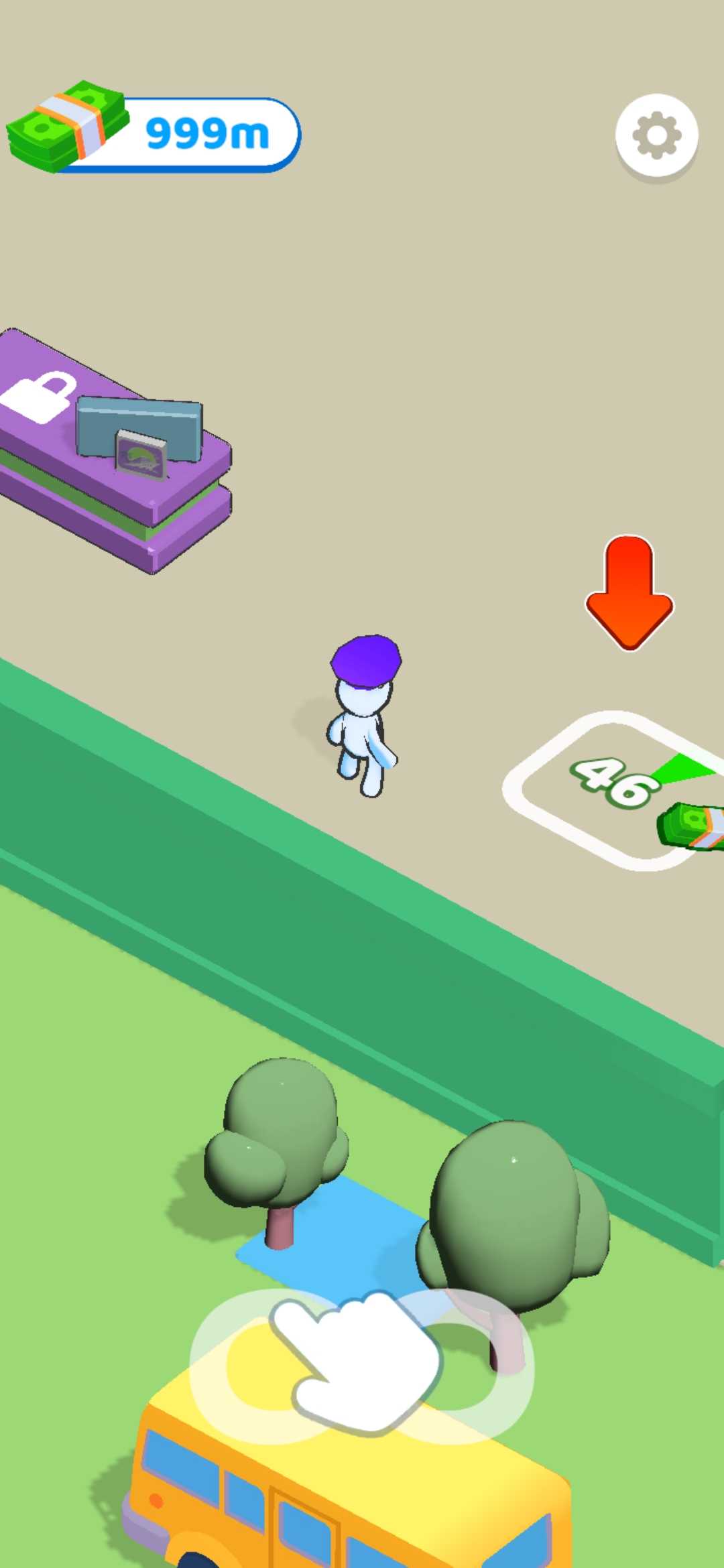724x1568 pixels.
Task: Open the settings gear
Action: click(656, 136)
